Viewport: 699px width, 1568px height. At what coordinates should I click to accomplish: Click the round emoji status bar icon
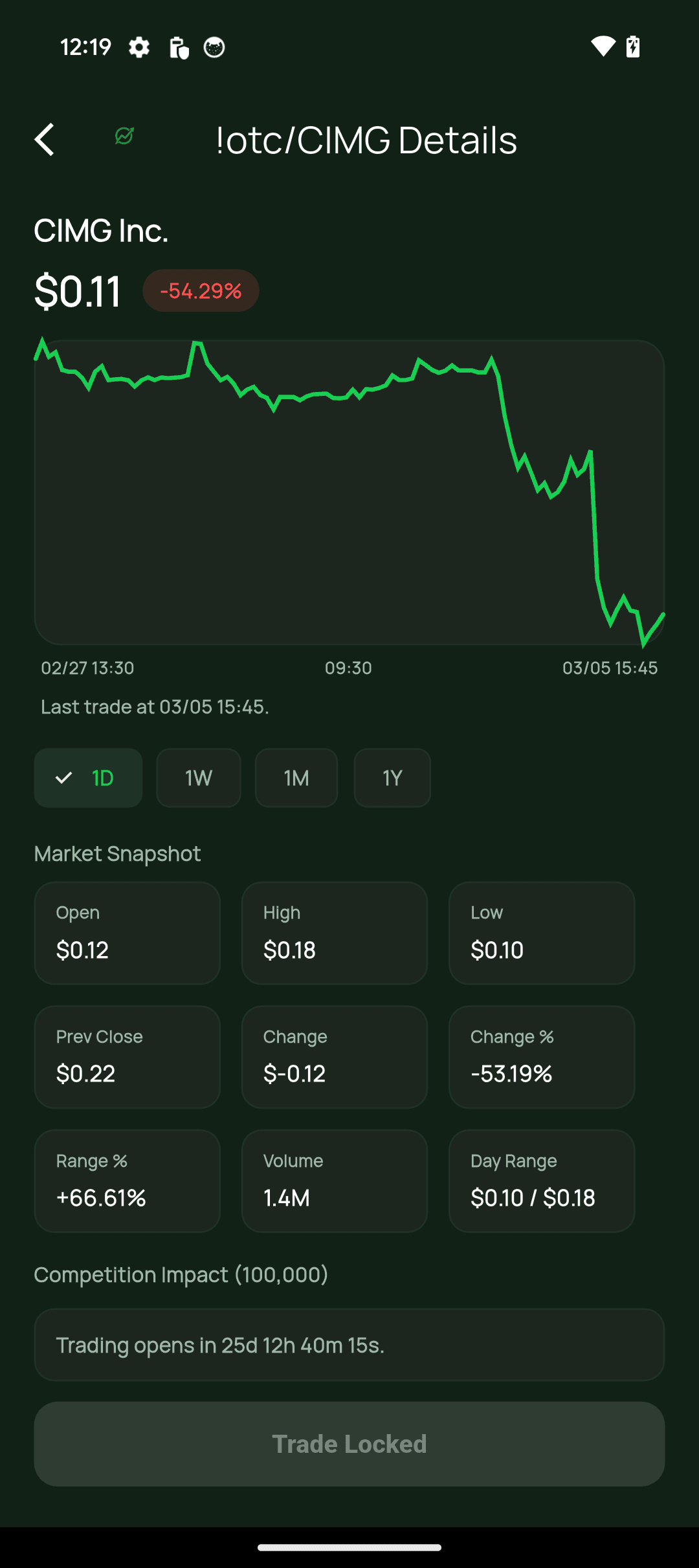[214, 47]
